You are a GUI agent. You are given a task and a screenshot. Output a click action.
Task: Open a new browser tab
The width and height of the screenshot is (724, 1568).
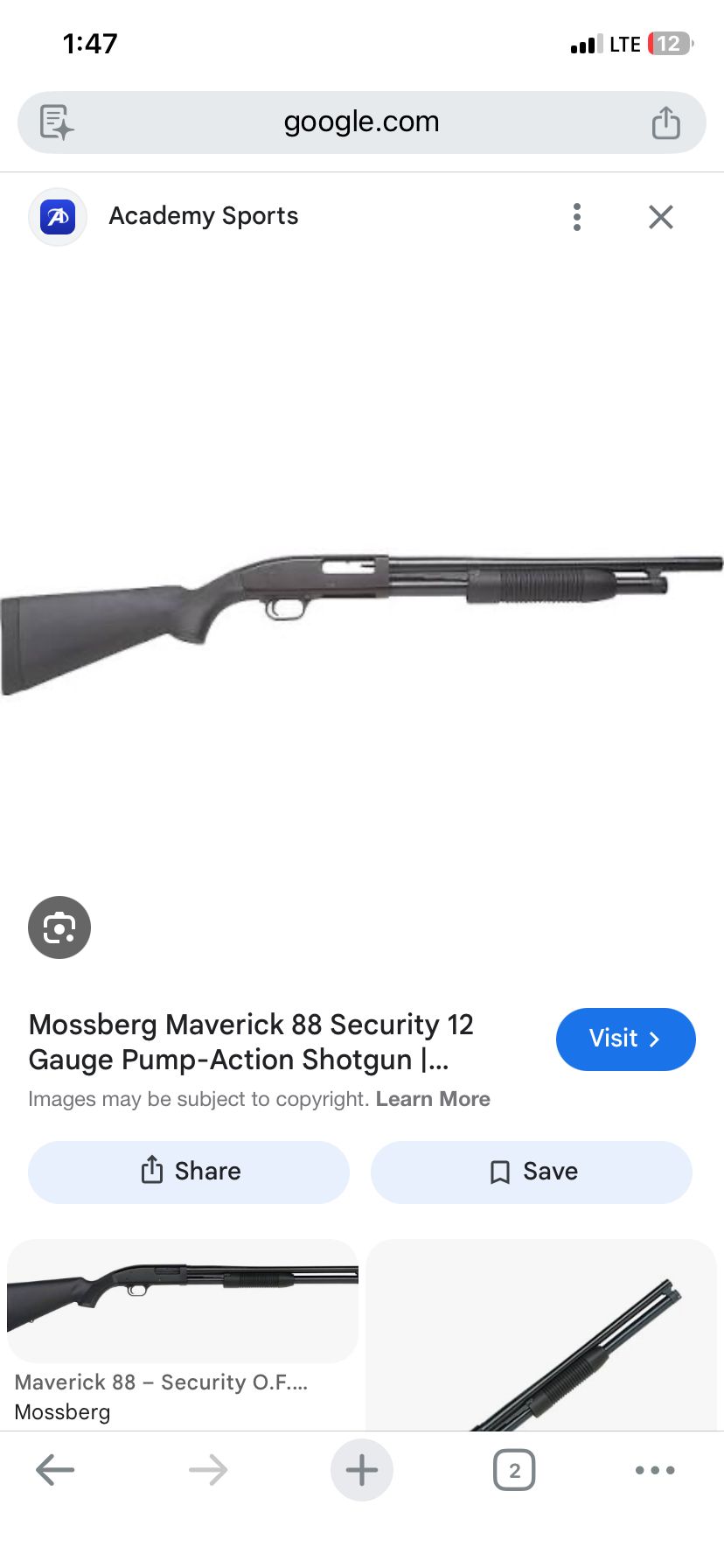(x=361, y=1470)
